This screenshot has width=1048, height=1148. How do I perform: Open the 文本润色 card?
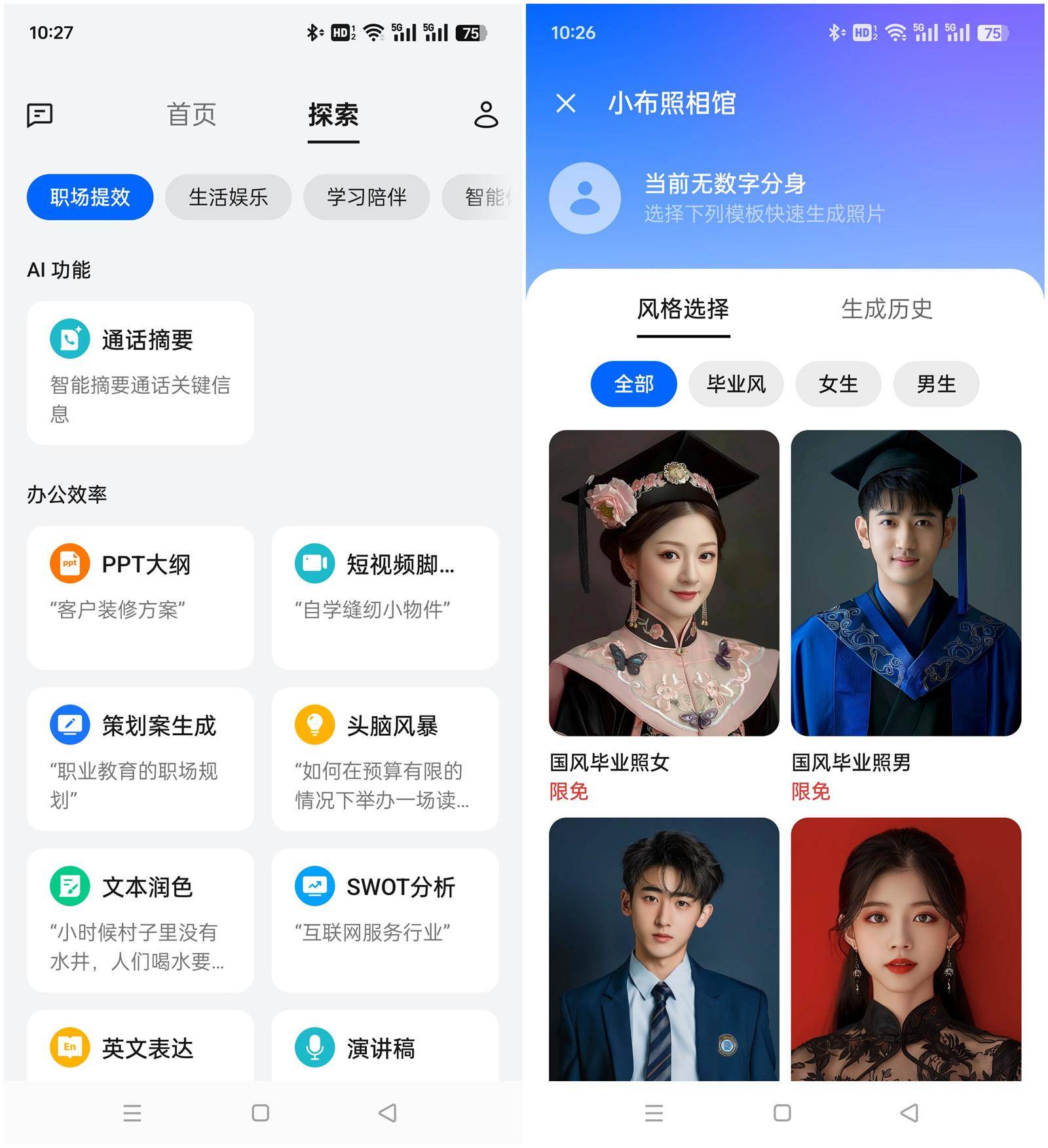[x=140, y=920]
